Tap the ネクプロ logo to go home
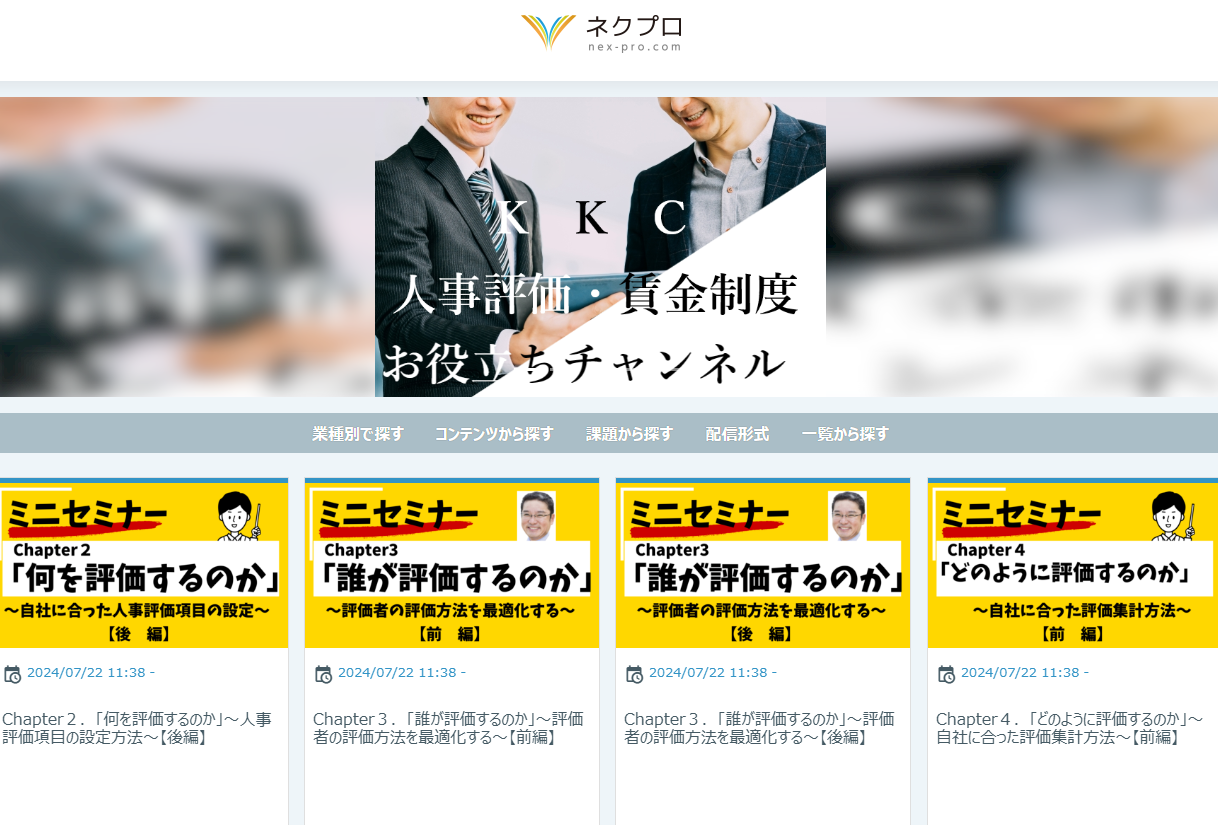This screenshot has width=1218, height=825. [x=602, y=32]
